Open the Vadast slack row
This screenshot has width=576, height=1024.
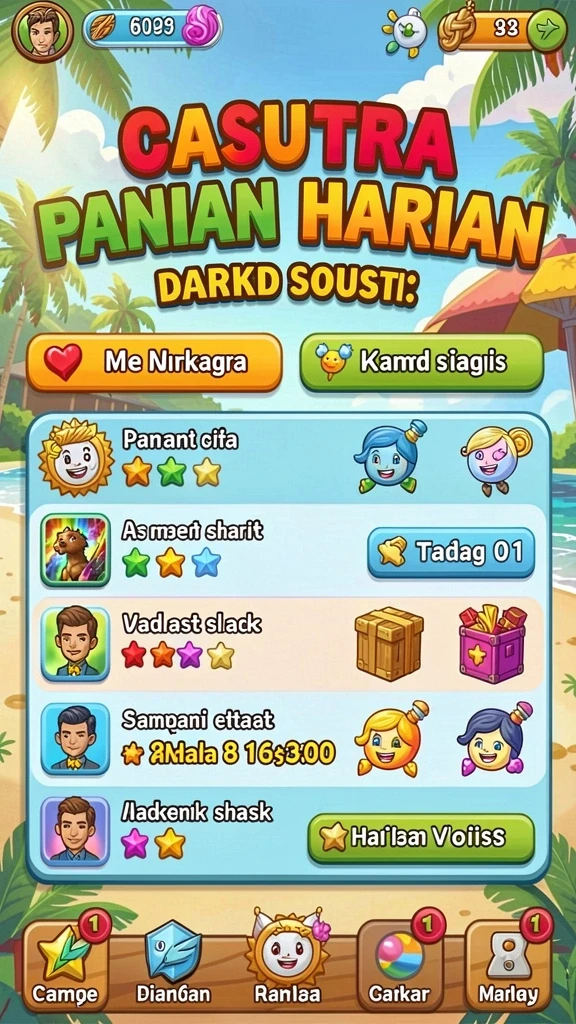pos(288,644)
